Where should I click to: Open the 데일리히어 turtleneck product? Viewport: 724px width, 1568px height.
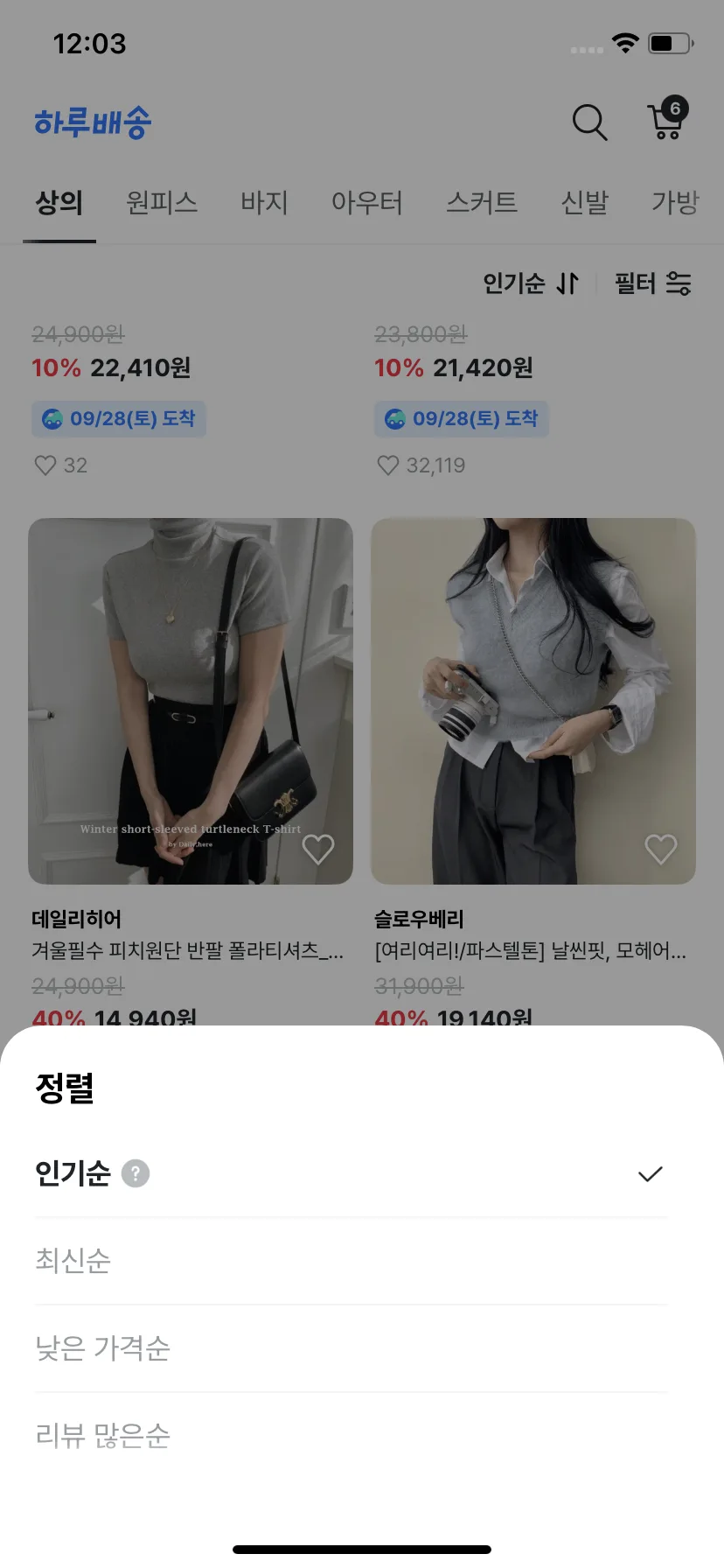[x=191, y=700]
